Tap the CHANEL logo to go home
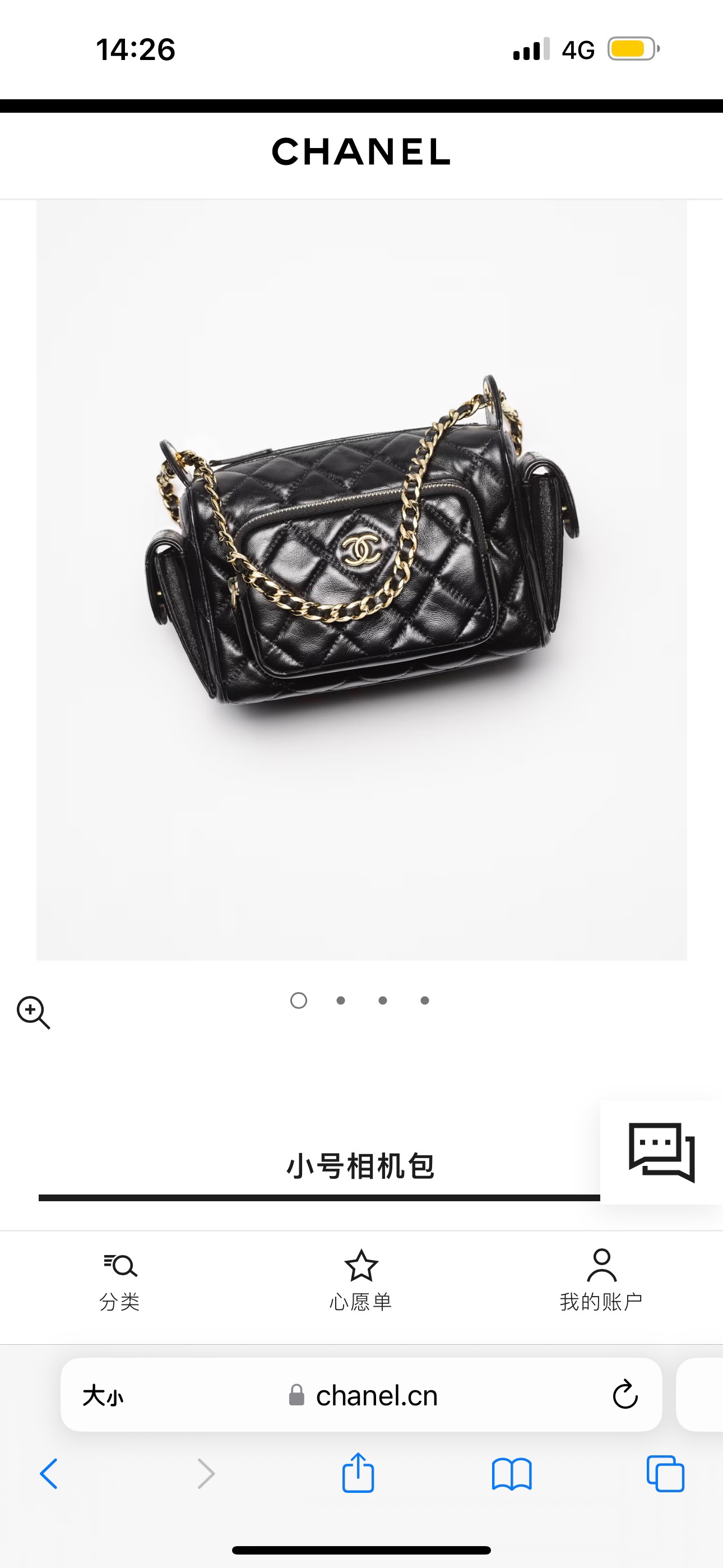 pos(361,151)
